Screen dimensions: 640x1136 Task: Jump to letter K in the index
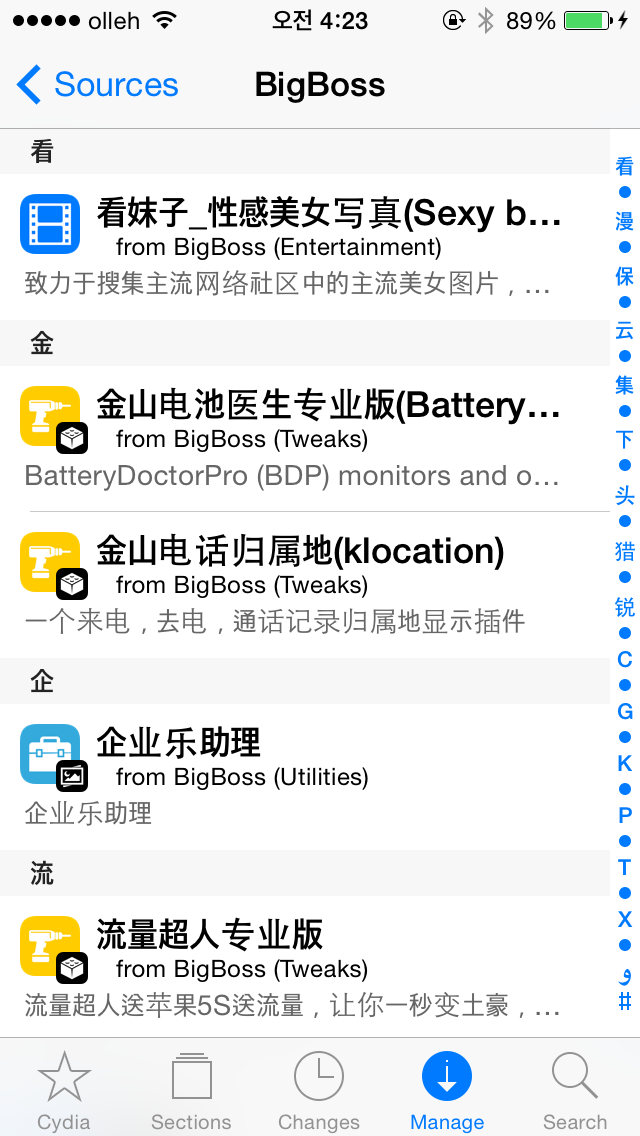[625, 763]
